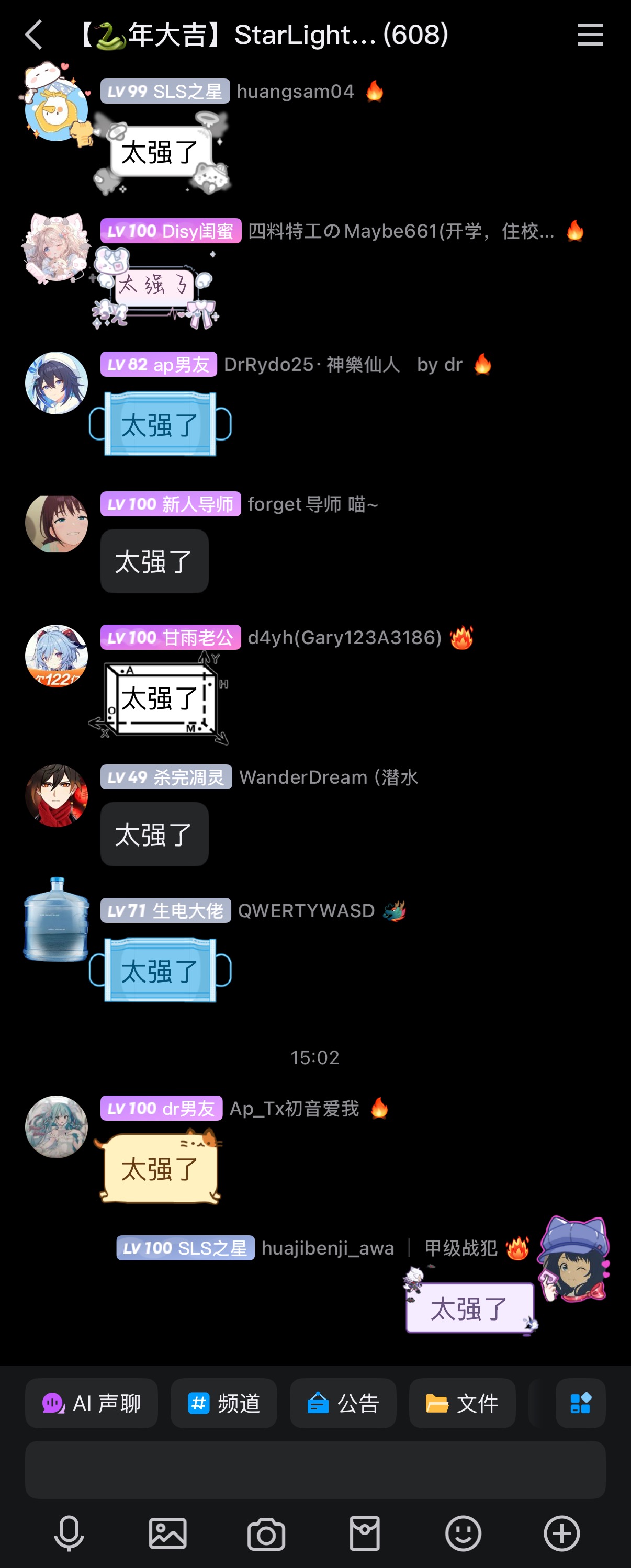
Task: Open the camera icon
Action: coord(266,1533)
